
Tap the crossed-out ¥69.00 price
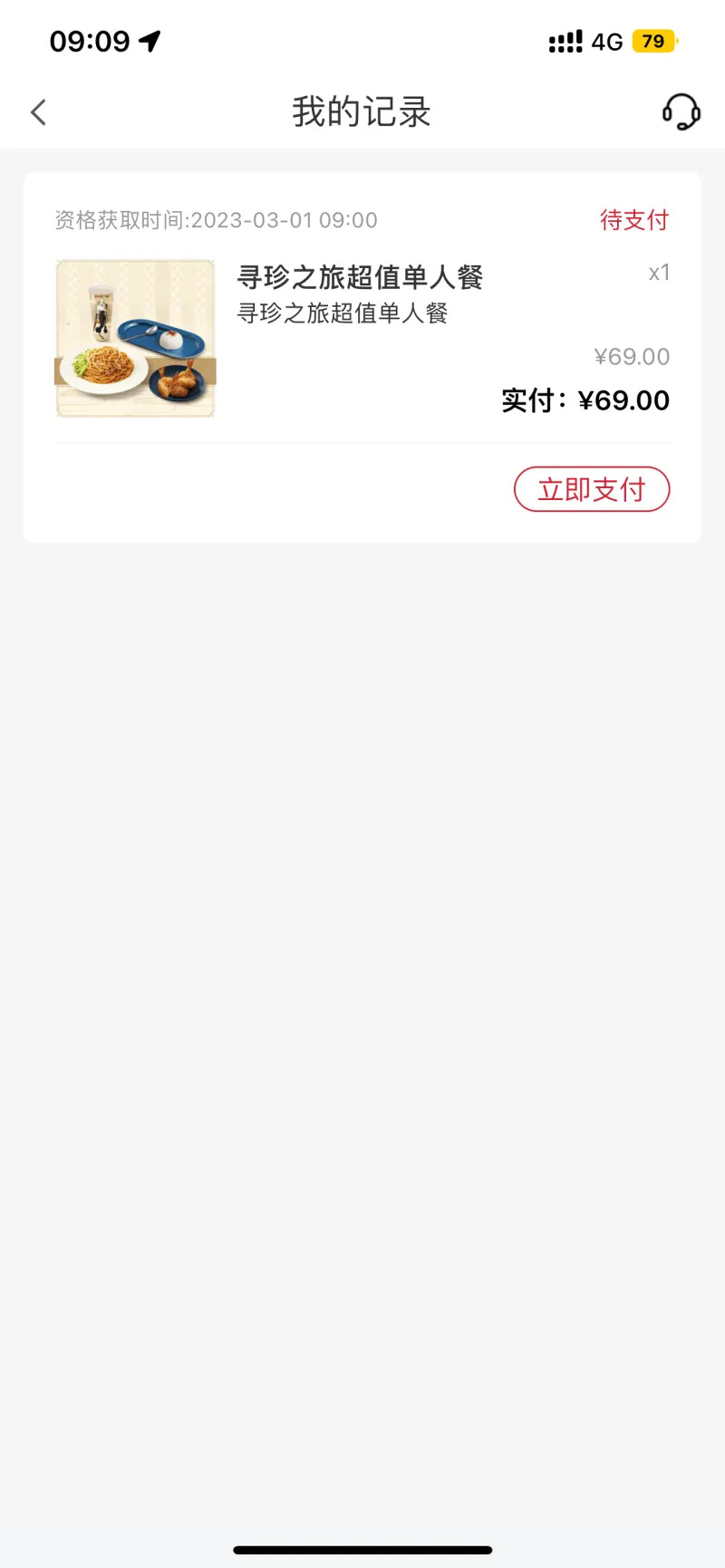633,357
